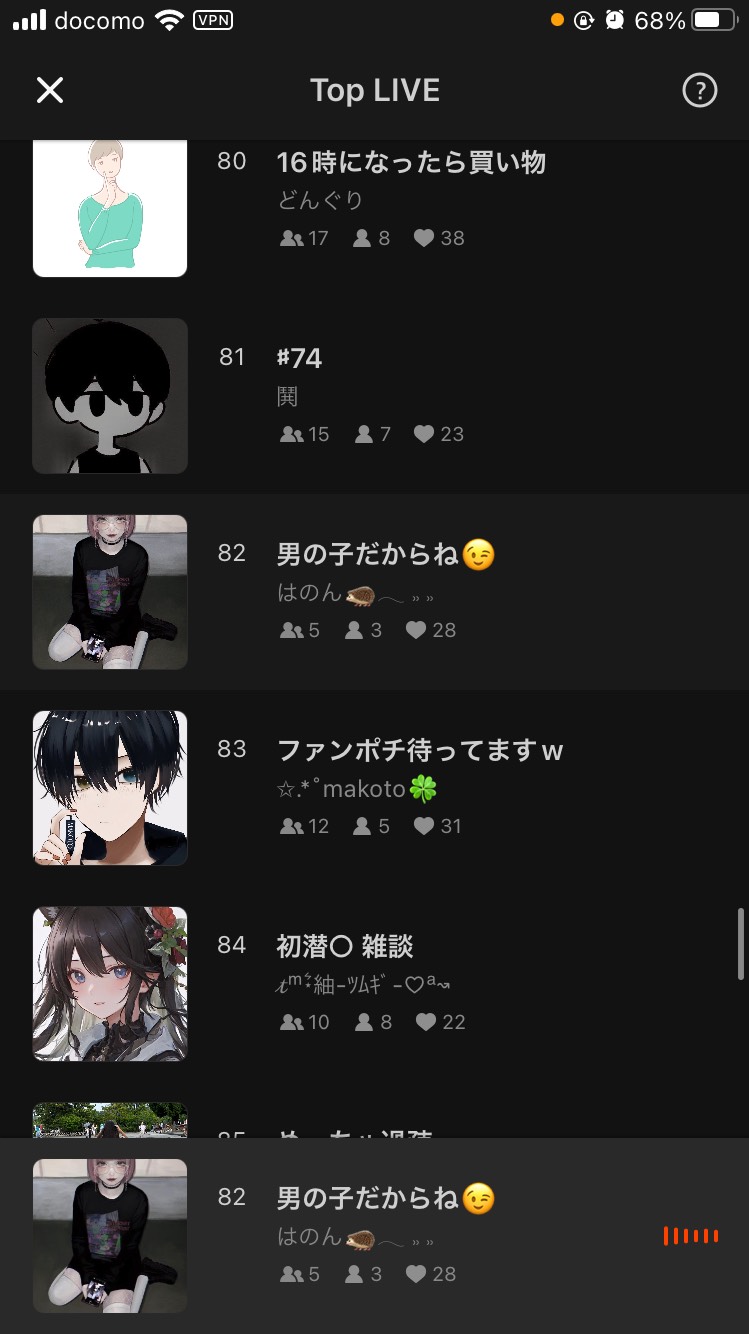Open the help question mark icon
The height and width of the screenshot is (1334, 749).
coord(699,91)
